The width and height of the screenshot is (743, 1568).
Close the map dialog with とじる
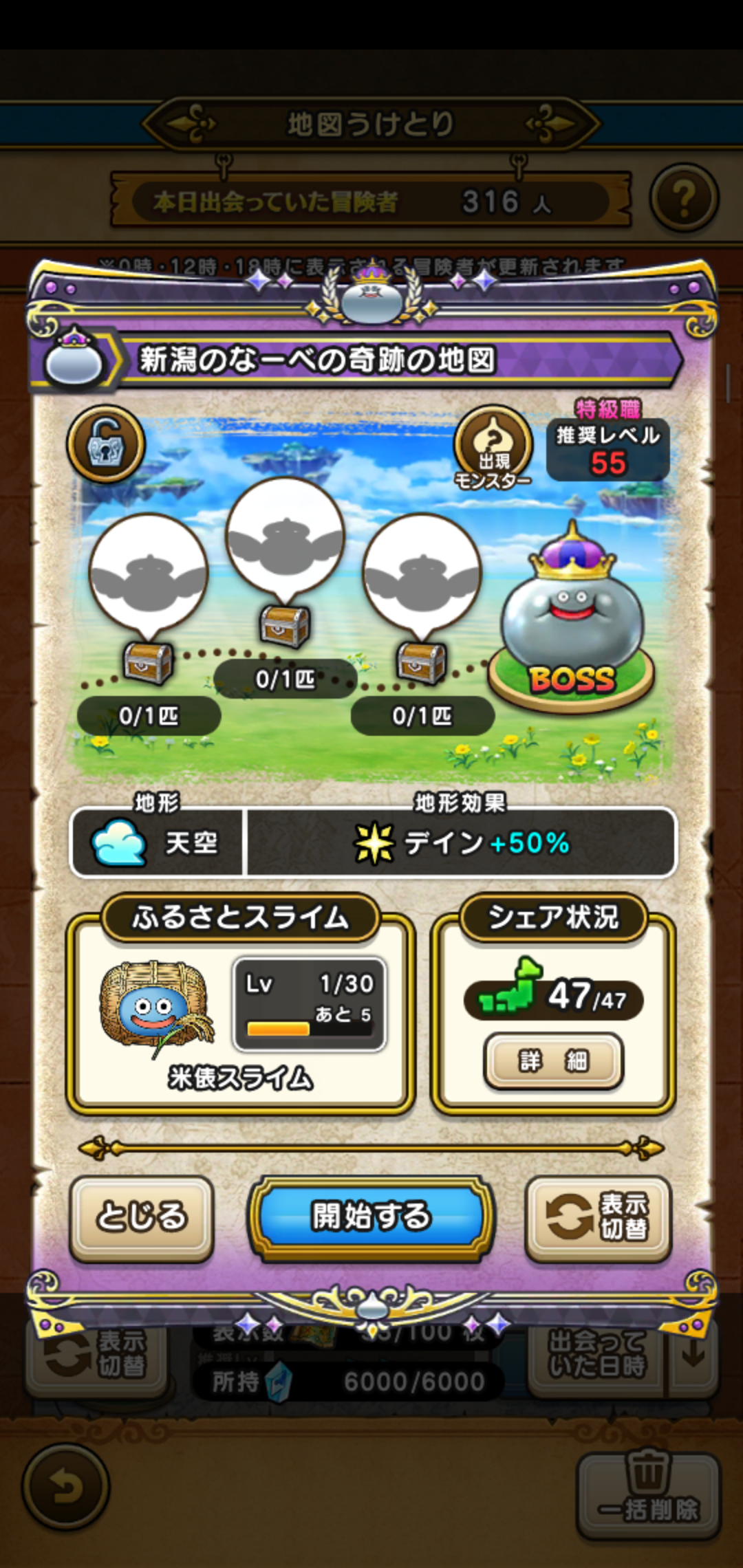[x=142, y=1217]
